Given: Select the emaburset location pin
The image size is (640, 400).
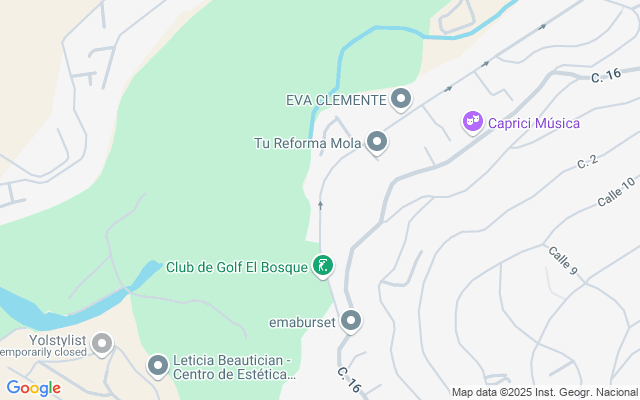Looking at the screenshot, I should coord(351,321).
